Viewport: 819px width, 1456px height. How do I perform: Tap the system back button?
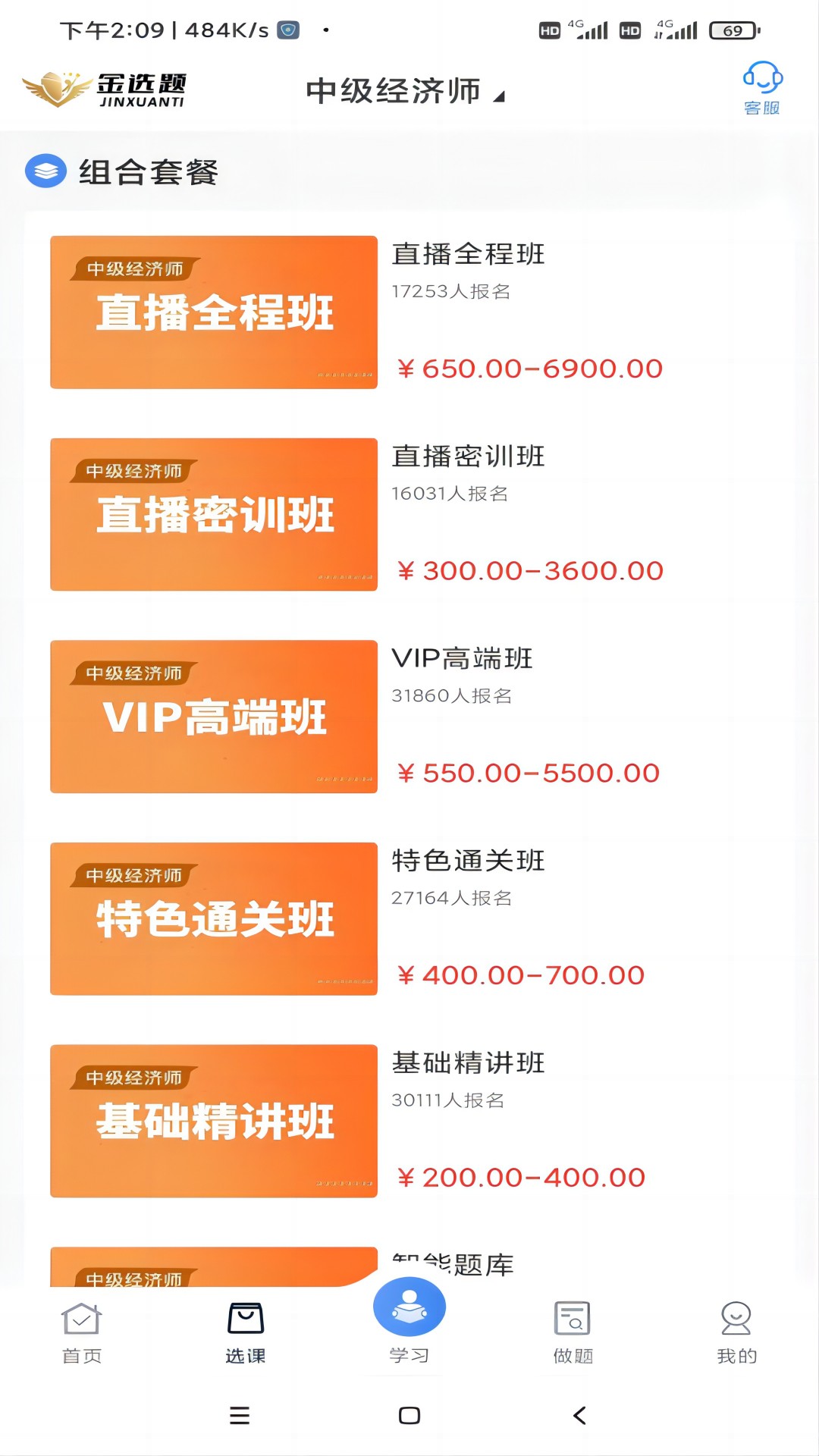pyautogui.click(x=579, y=1415)
